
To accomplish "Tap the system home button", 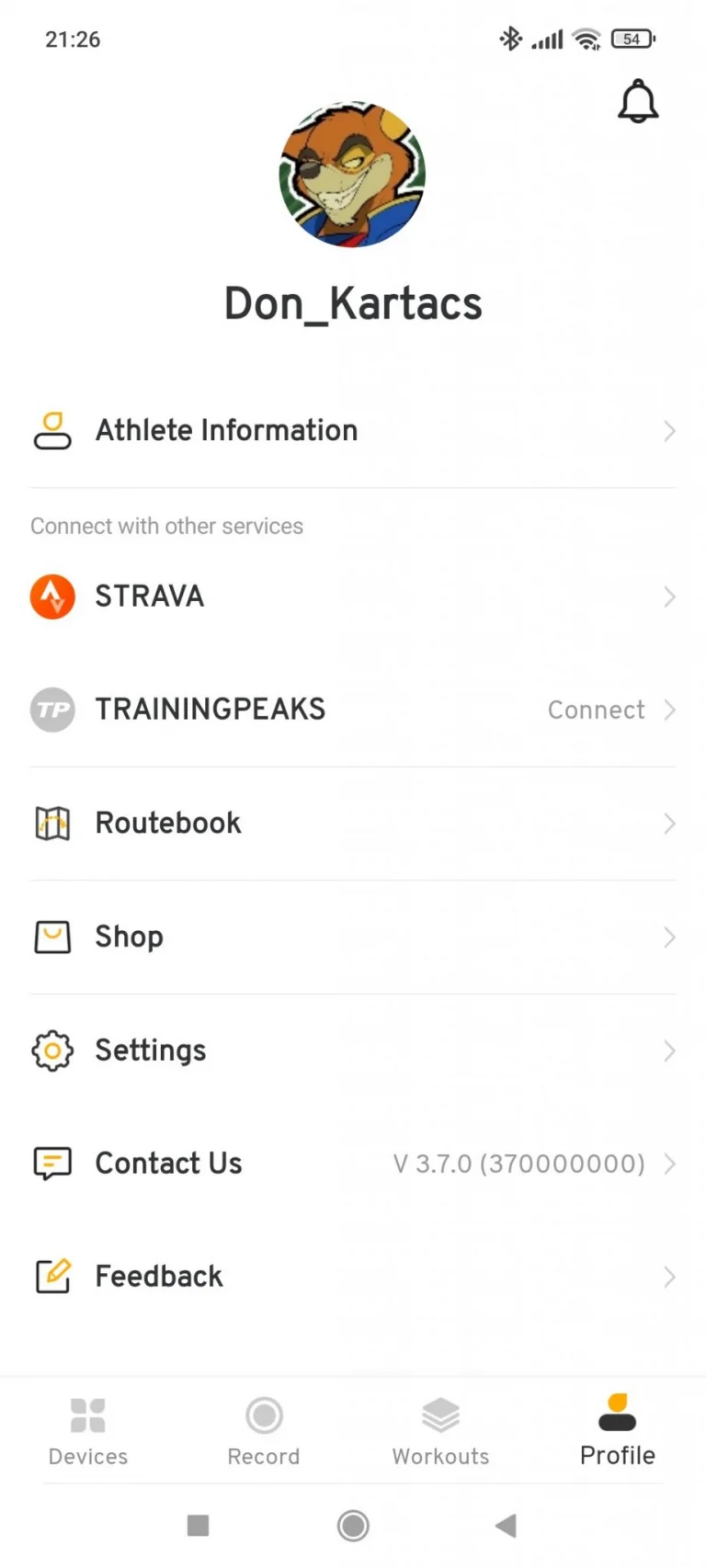I will click(x=353, y=1526).
